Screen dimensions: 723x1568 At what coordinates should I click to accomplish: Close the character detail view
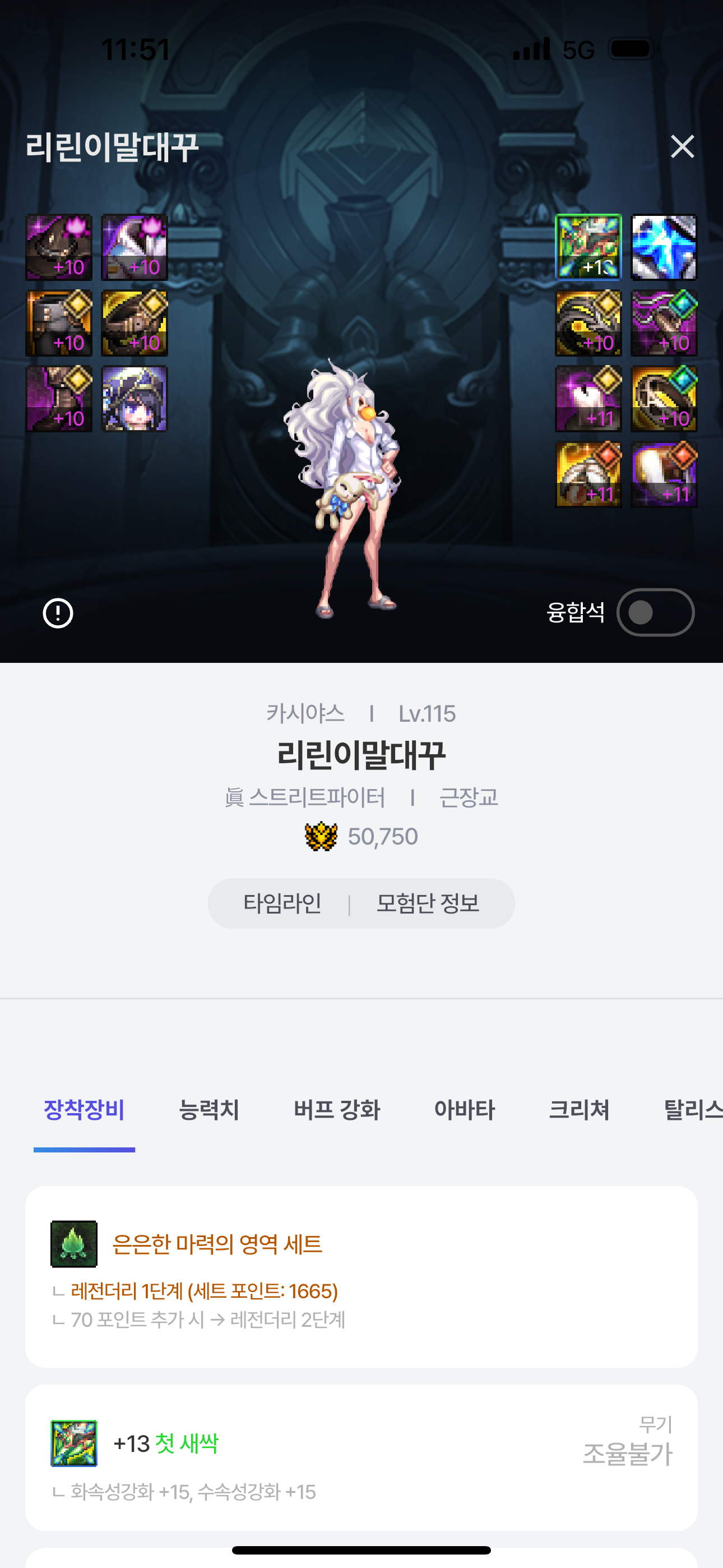(682, 147)
